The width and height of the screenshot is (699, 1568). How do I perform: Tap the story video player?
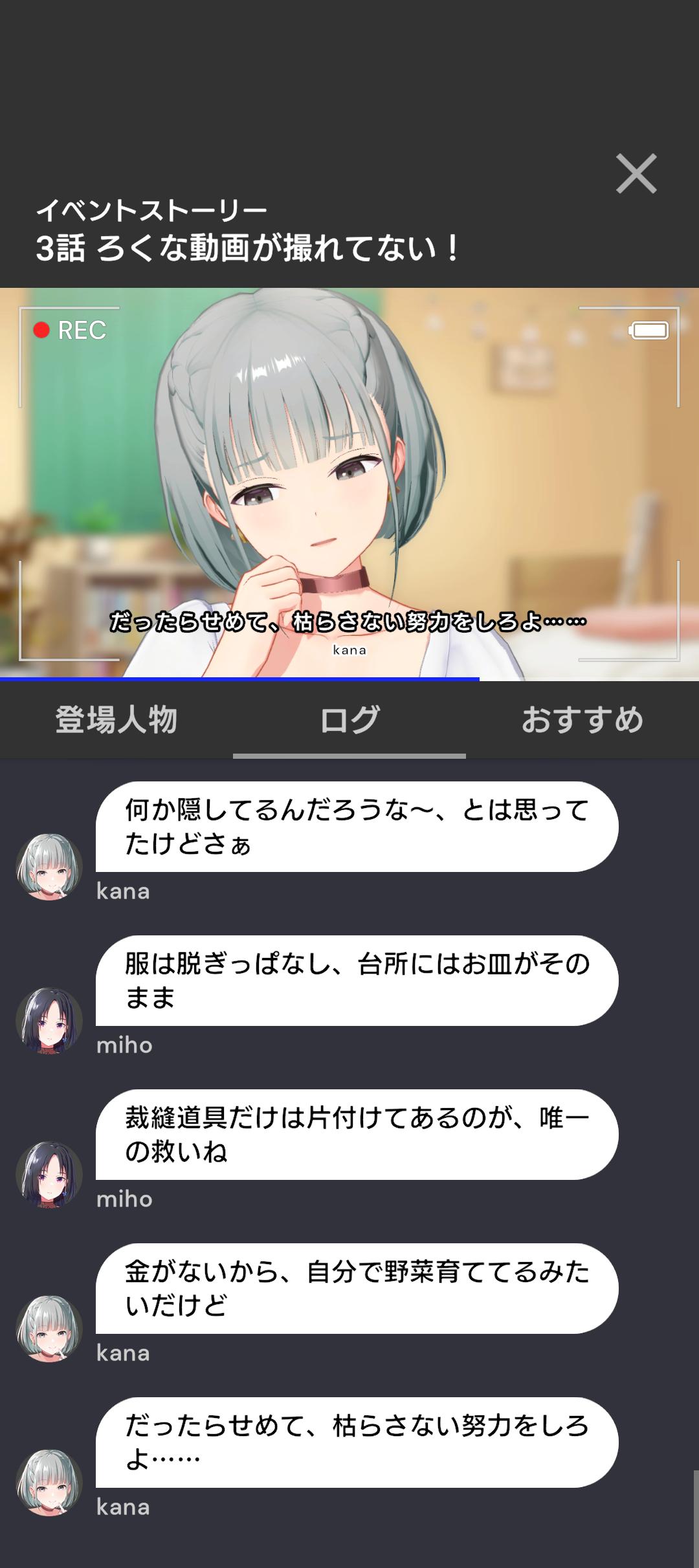(x=349, y=484)
